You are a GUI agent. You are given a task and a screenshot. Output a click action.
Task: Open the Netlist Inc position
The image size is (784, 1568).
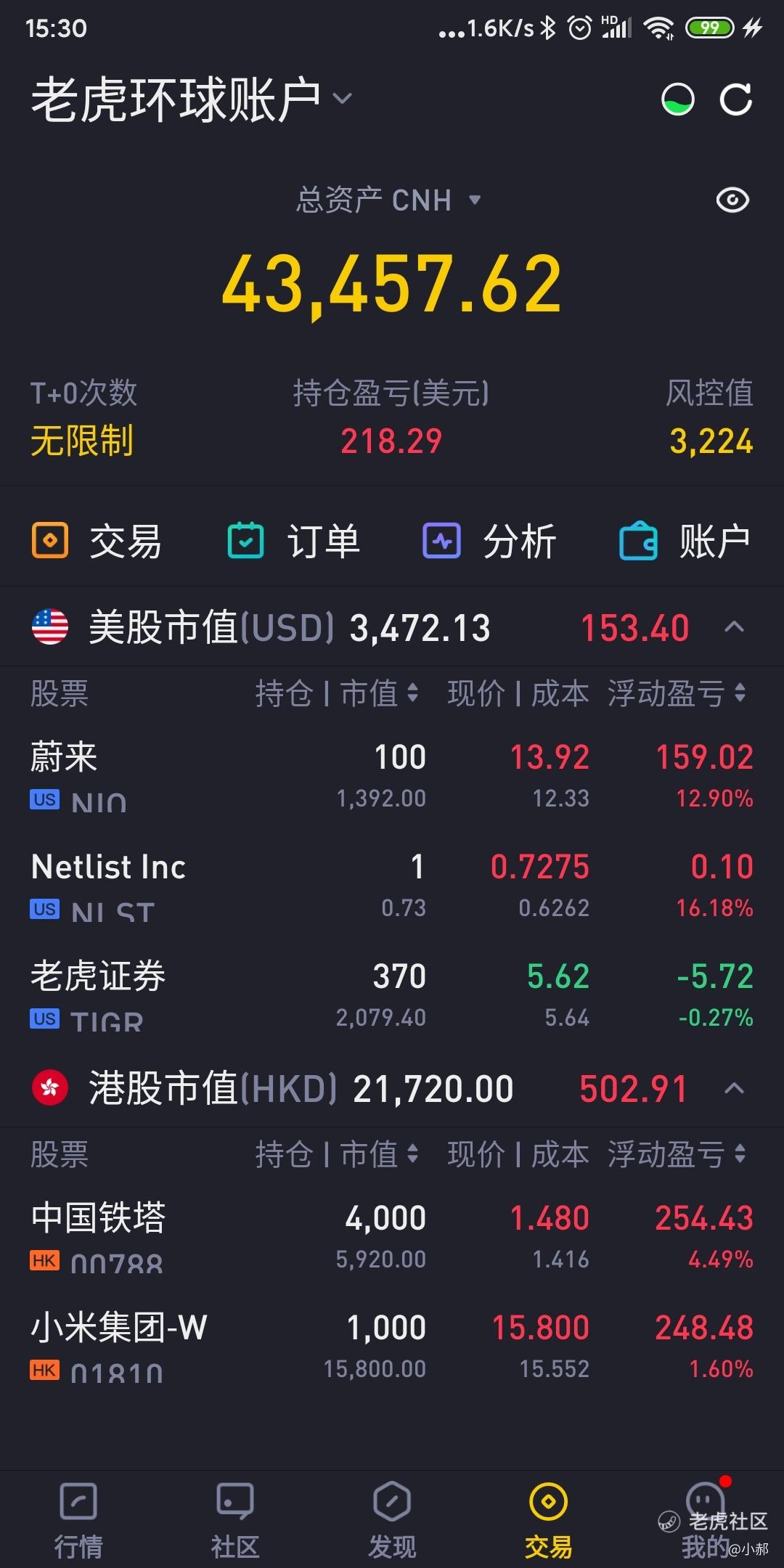point(392,886)
